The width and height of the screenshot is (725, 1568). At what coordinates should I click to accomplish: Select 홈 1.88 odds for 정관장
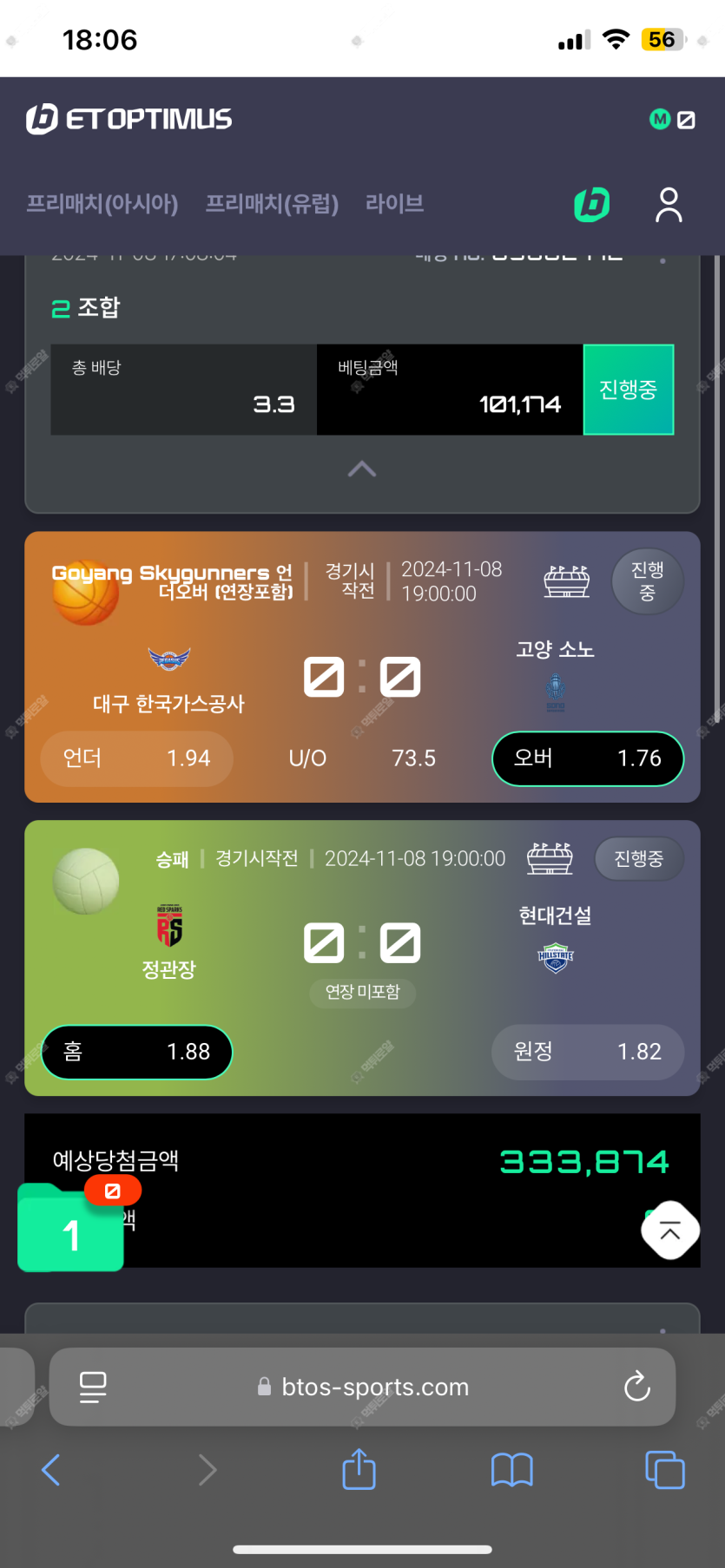click(x=136, y=1052)
